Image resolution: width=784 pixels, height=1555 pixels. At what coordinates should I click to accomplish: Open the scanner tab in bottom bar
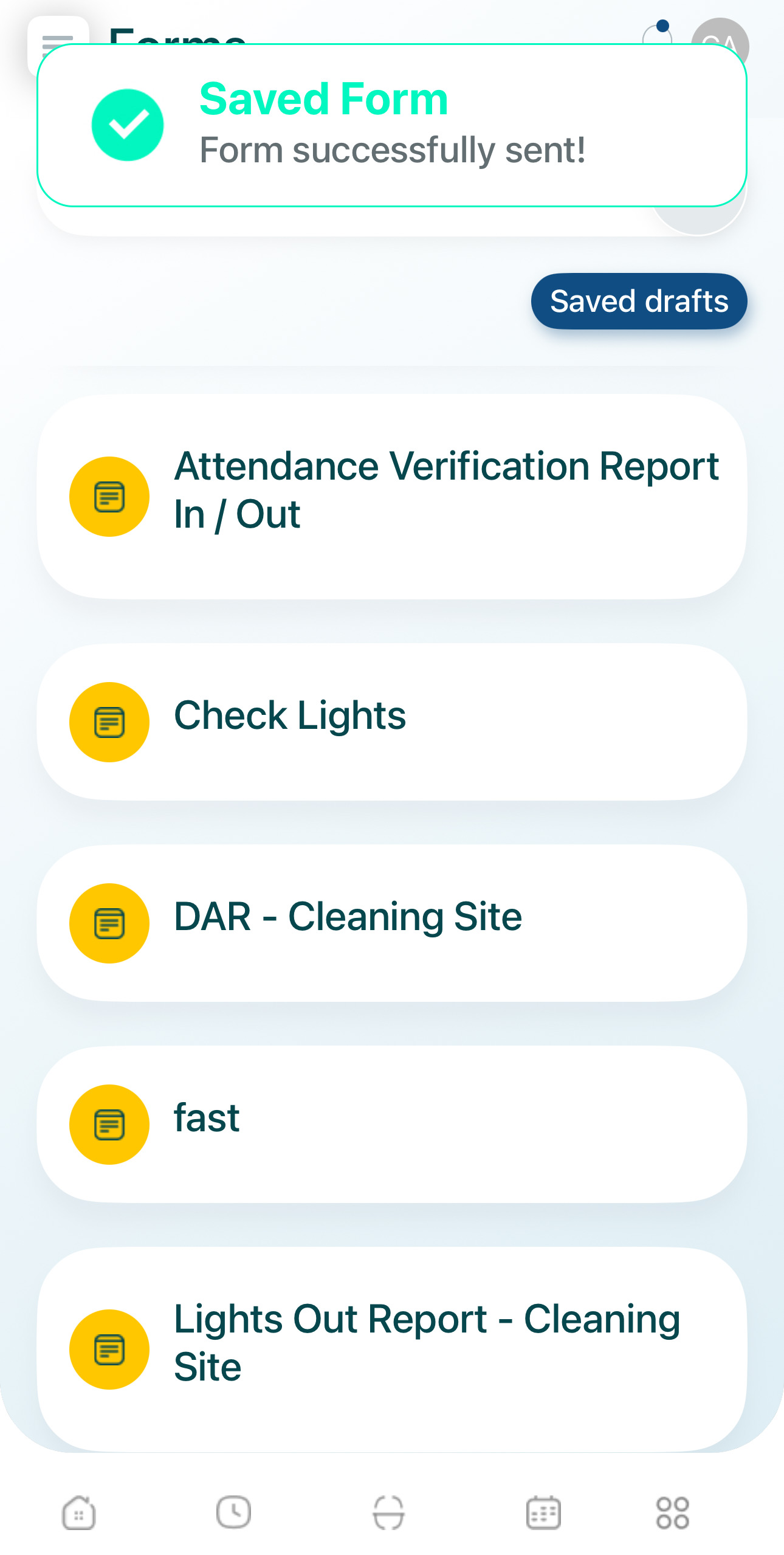(389, 1512)
